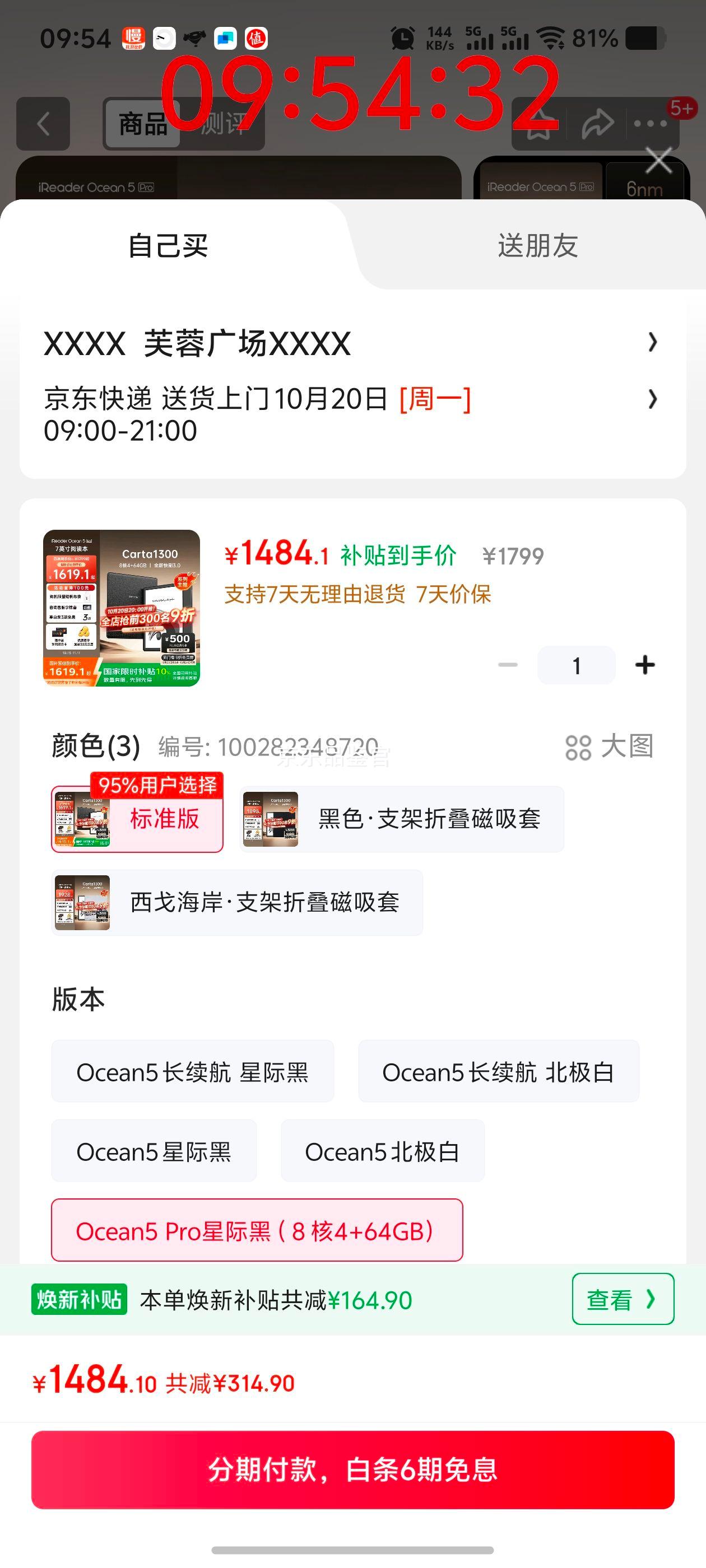The height and width of the screenshot is (1568, 706).
Task: Close the purchase options sheet
Action: (658, 161)
